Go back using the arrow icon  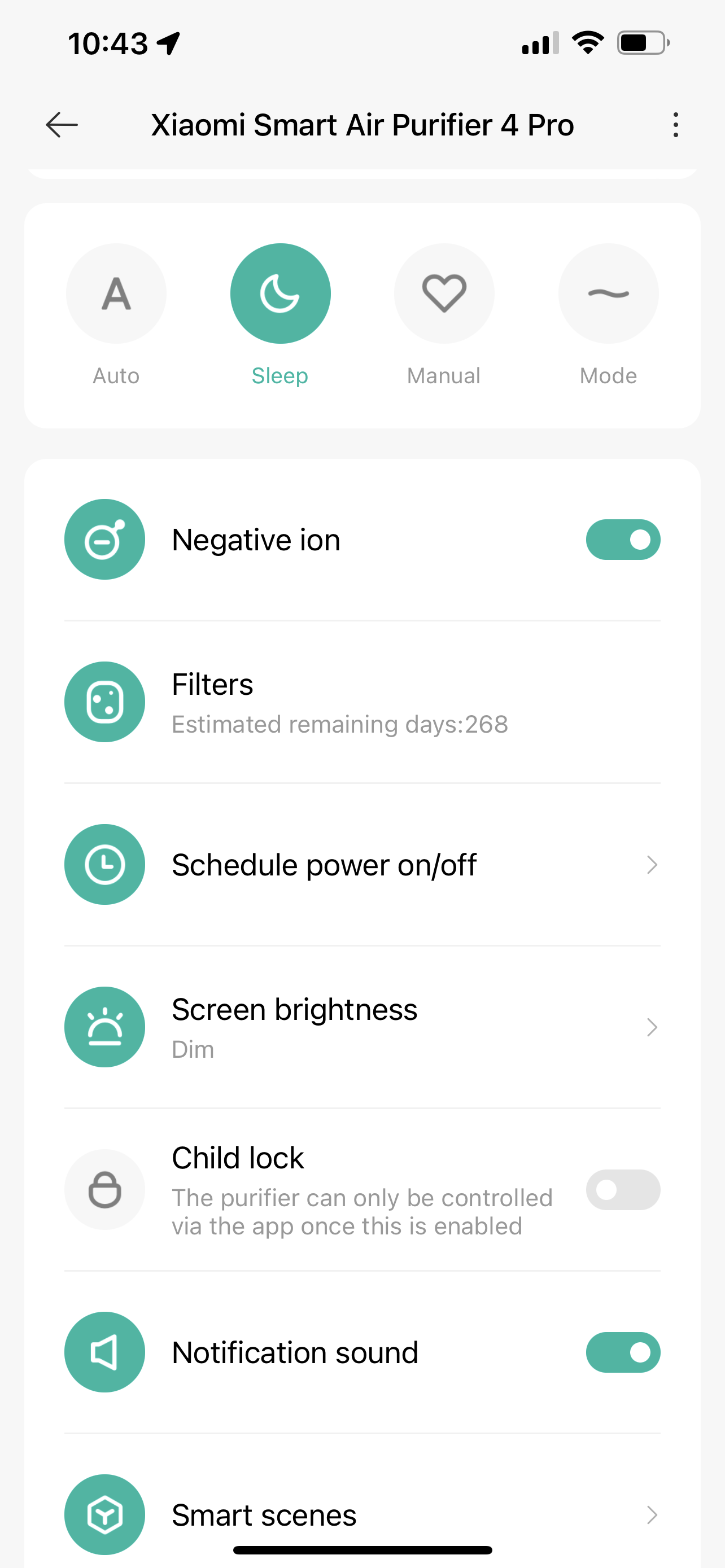[62, 125]
